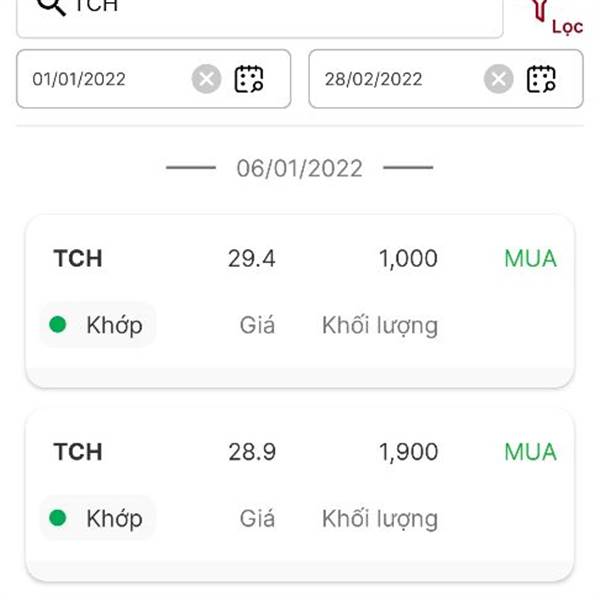Clear the 28/02/2022 end date

(x=498, y=79)
